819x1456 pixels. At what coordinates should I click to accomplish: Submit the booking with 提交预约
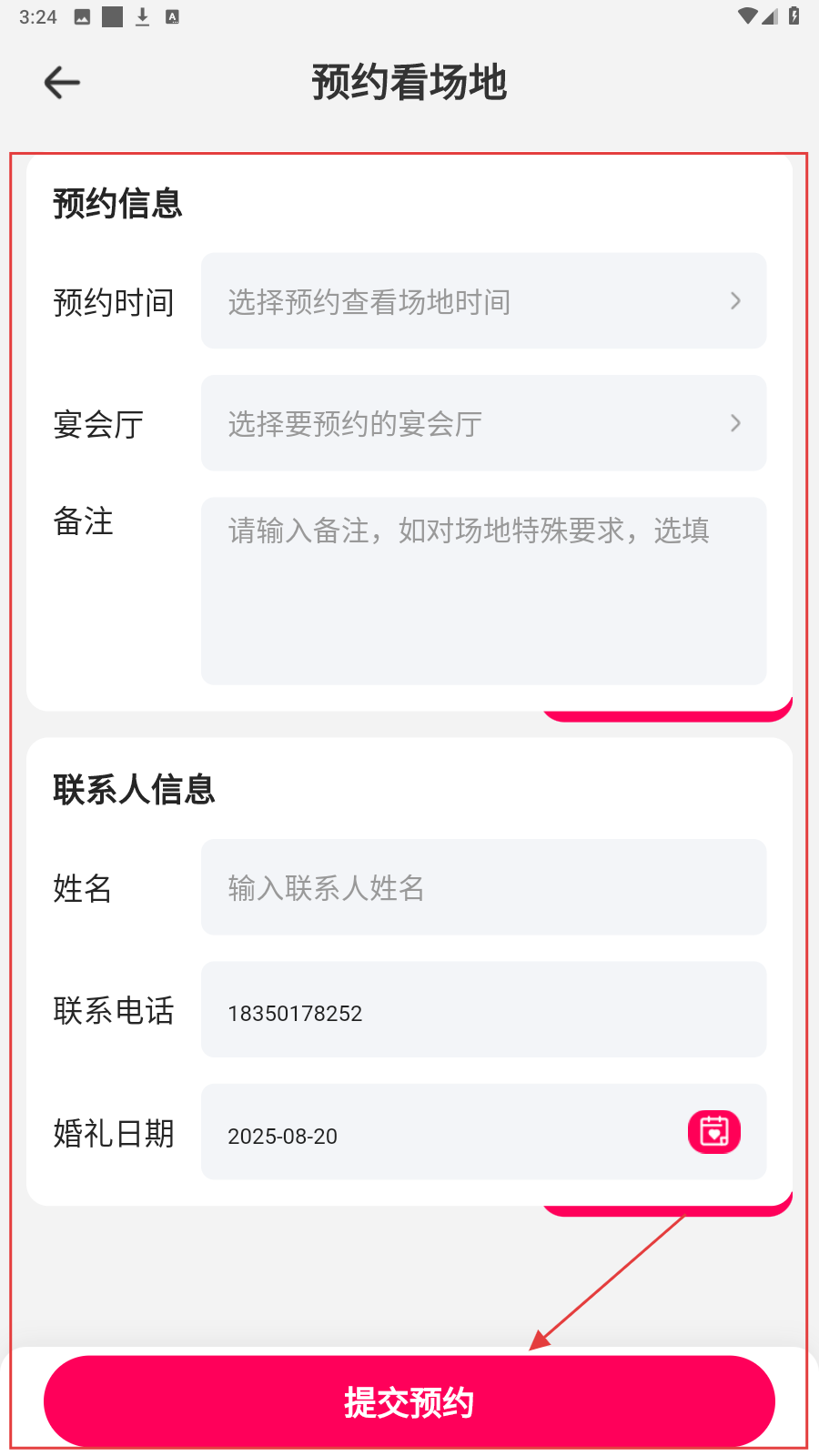pos(409,1401)
